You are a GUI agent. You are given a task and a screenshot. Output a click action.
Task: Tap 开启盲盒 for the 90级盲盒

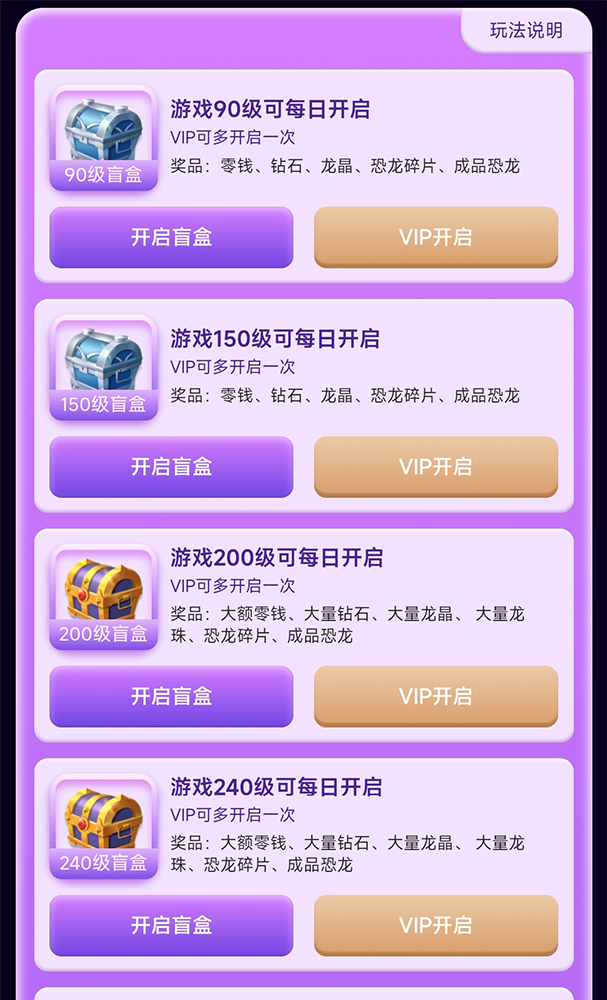pos(171,237)
